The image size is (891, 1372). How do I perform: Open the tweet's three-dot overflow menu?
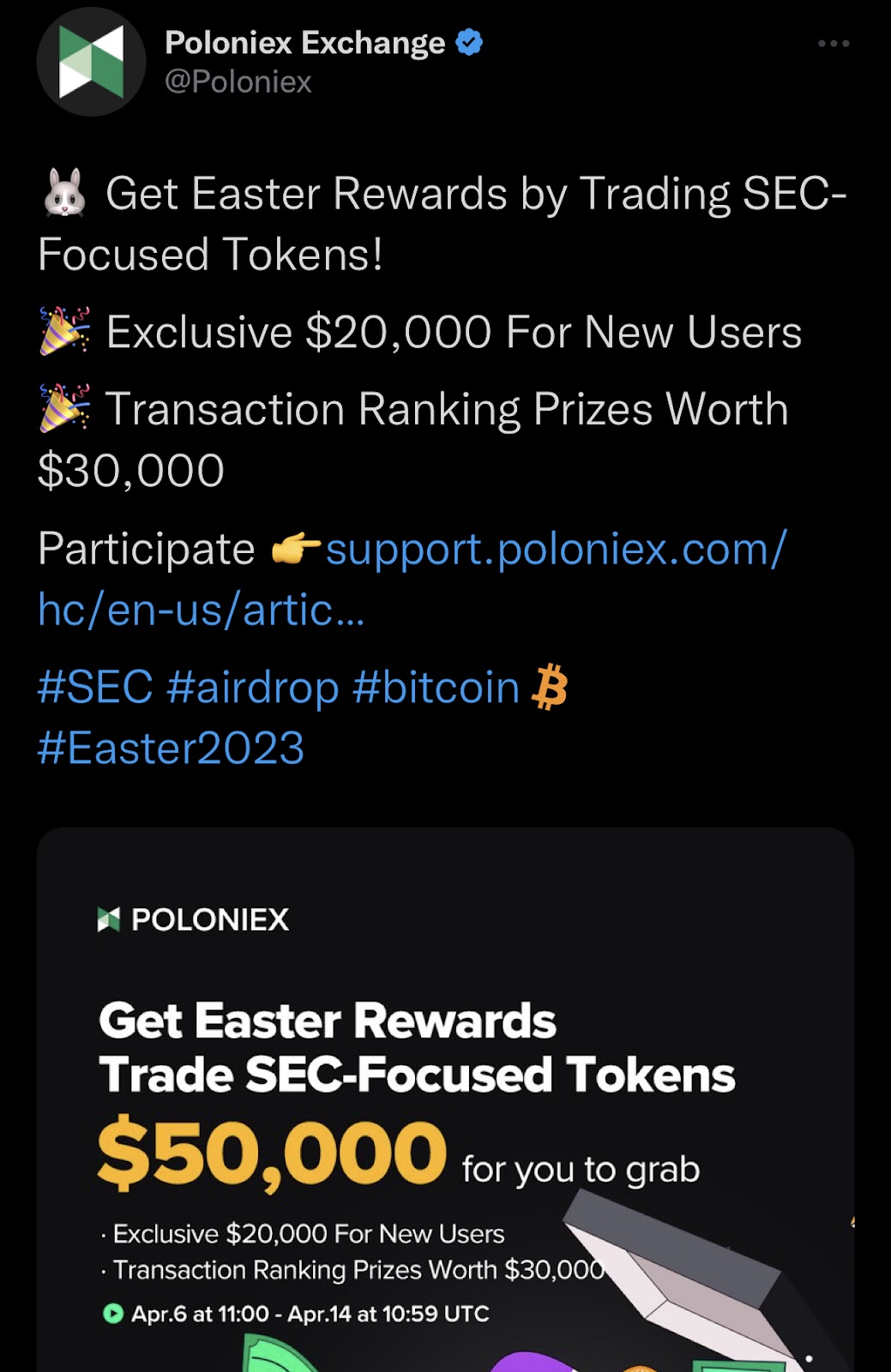[x=833, y=44]
